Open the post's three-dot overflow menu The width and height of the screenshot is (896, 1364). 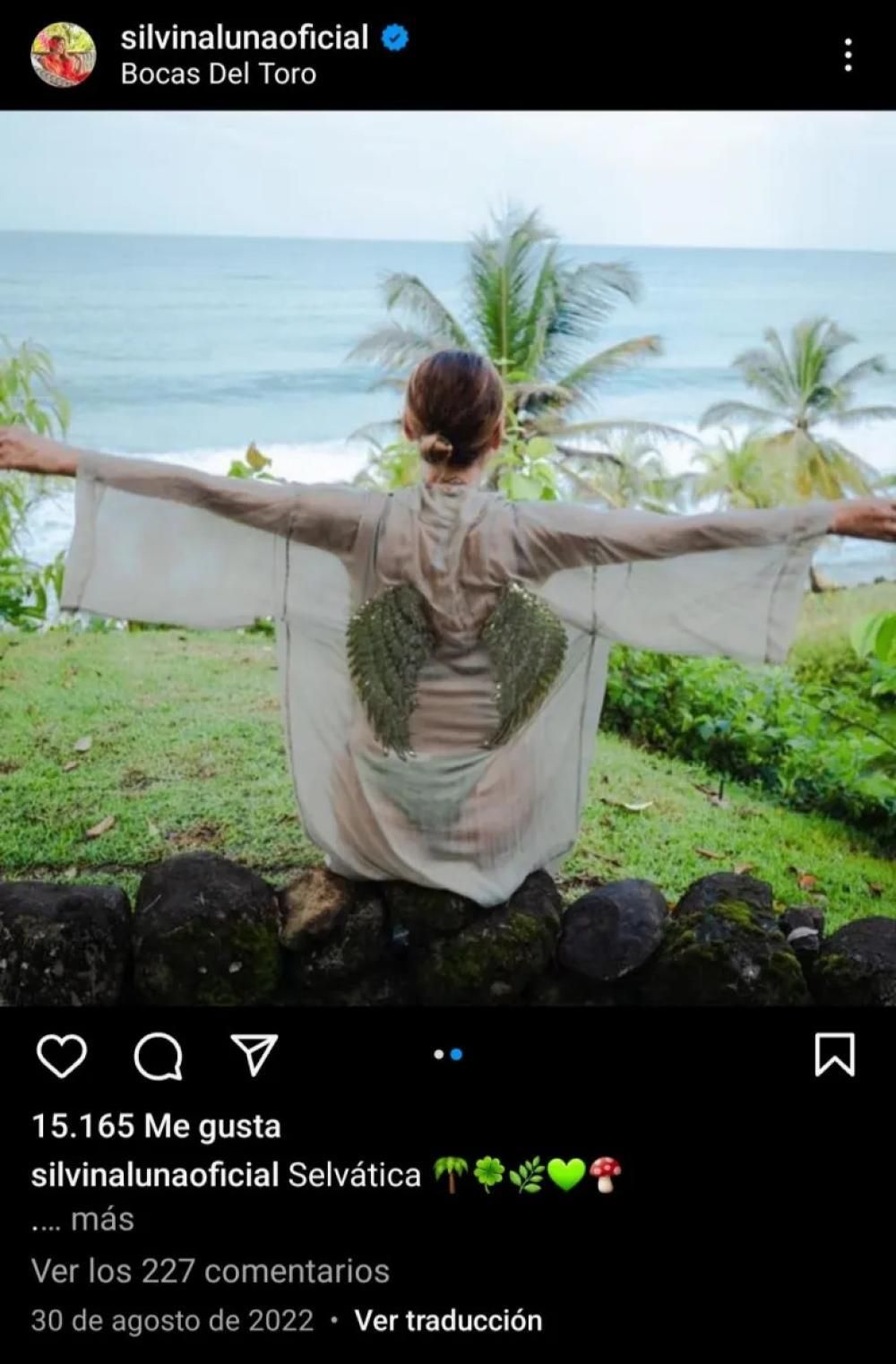848,55
